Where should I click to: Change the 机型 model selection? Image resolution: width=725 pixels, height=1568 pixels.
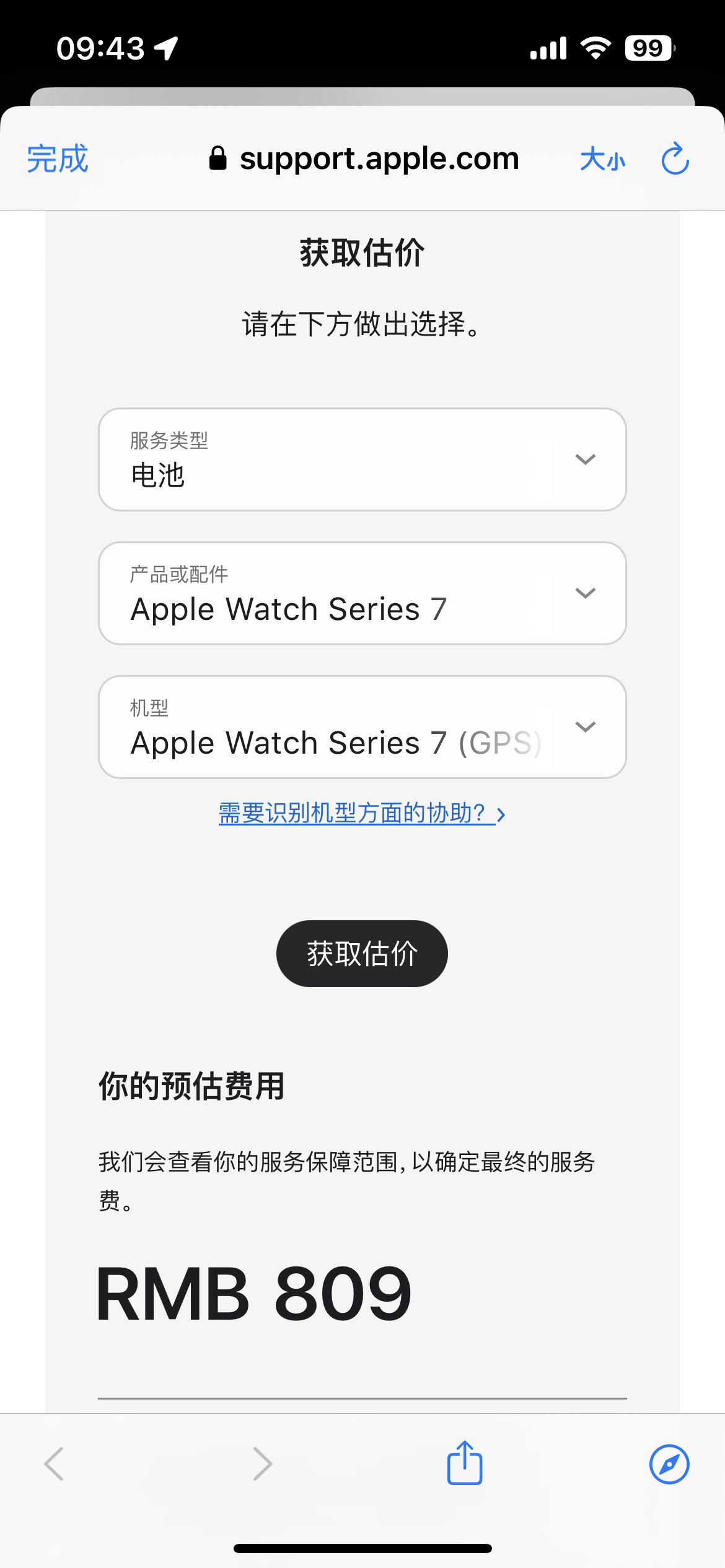362,727
